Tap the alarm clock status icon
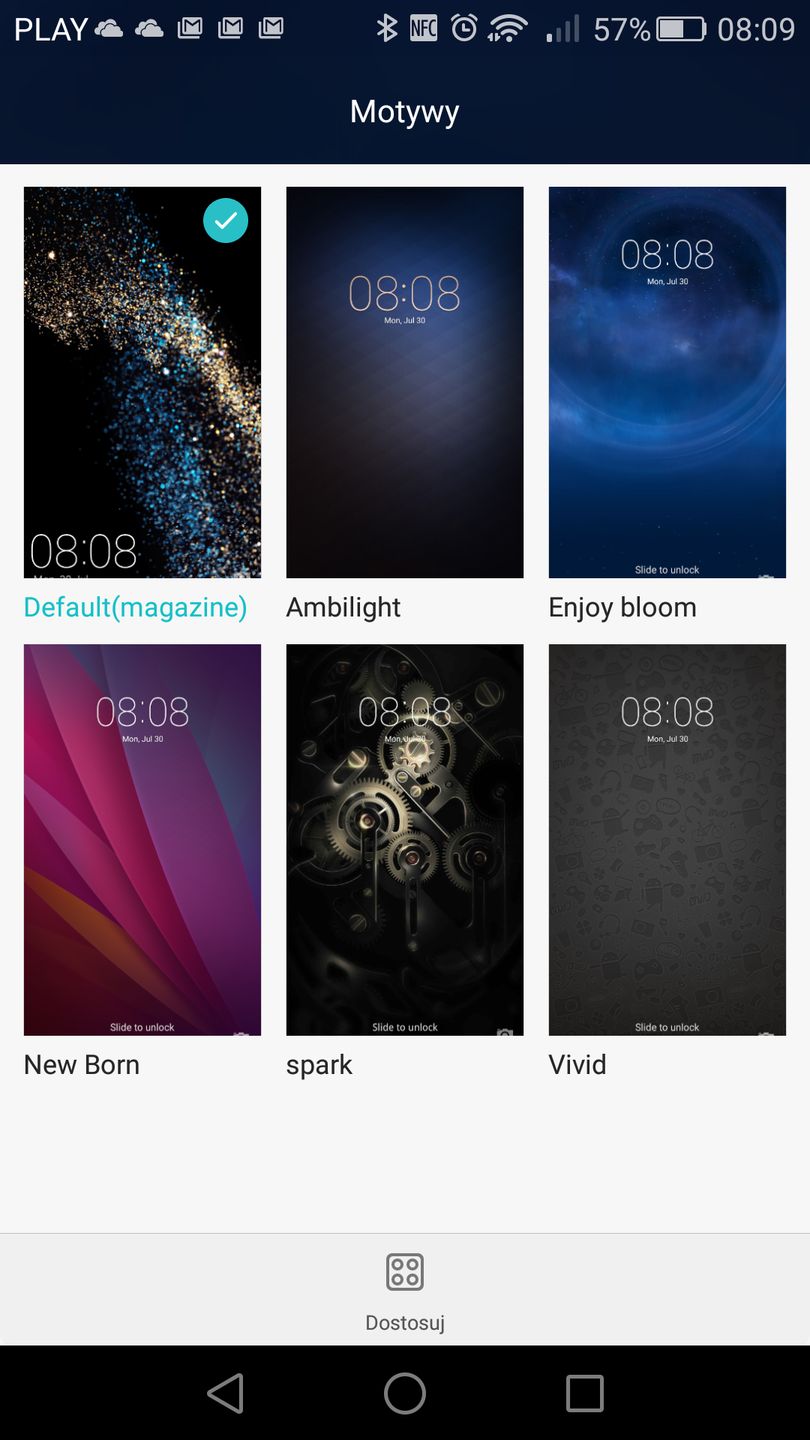The image size is (810, 1440). [463, 28]
